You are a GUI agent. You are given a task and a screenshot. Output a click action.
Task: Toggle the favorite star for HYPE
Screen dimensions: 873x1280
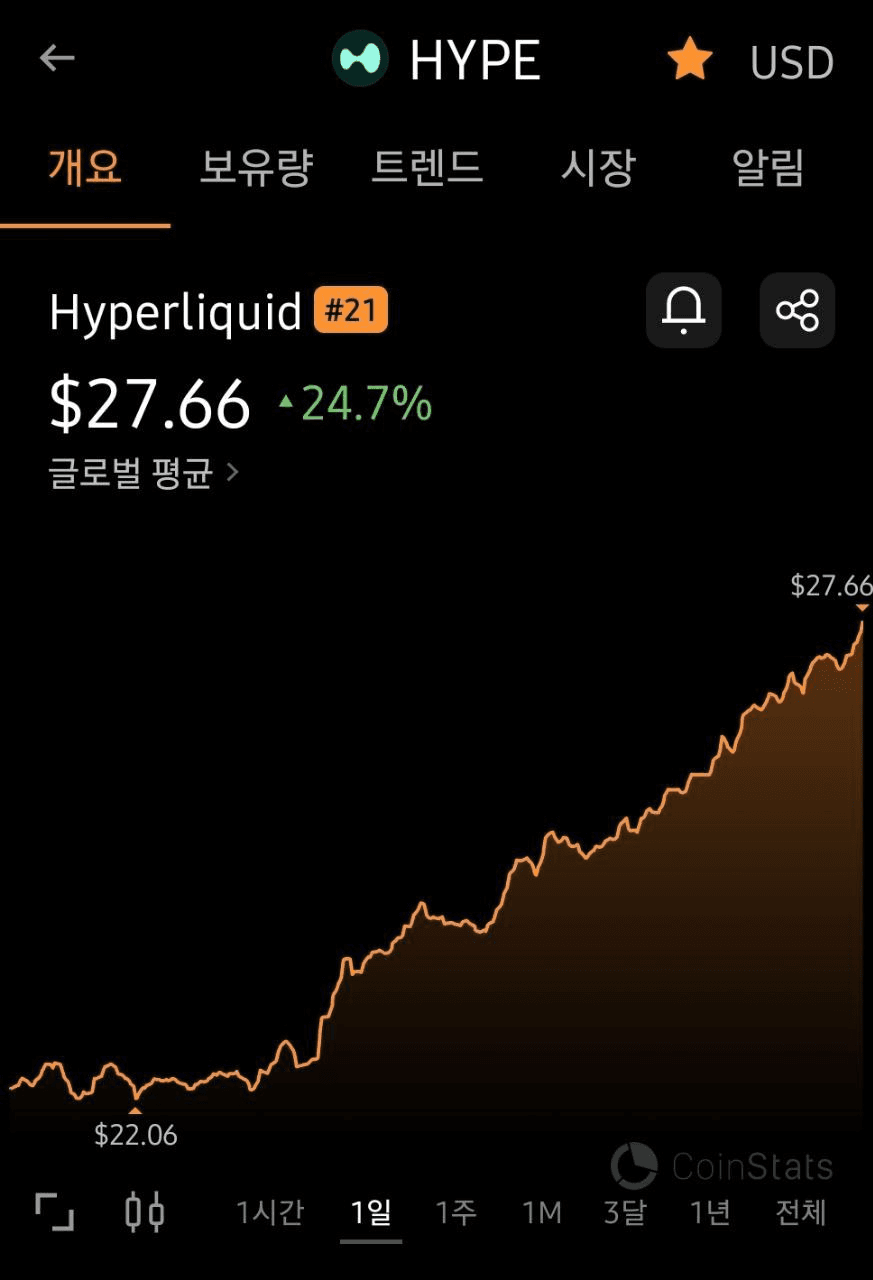[x=689, y=60]
